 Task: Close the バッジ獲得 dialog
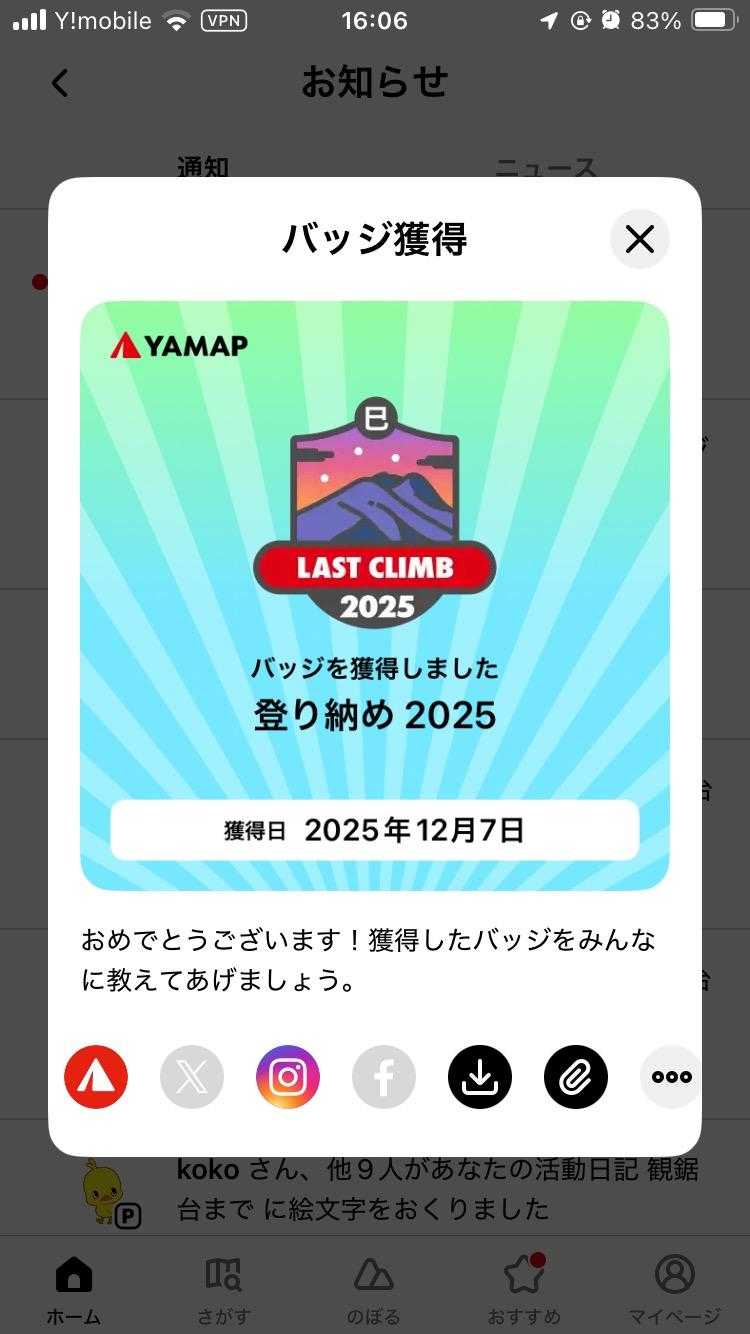[x=639, y=240]
